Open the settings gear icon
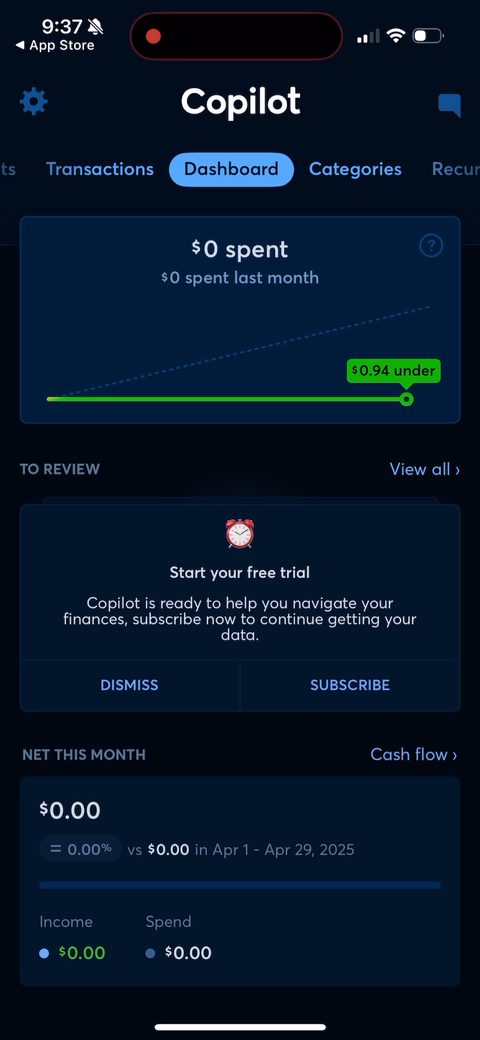 pos(34,101)
